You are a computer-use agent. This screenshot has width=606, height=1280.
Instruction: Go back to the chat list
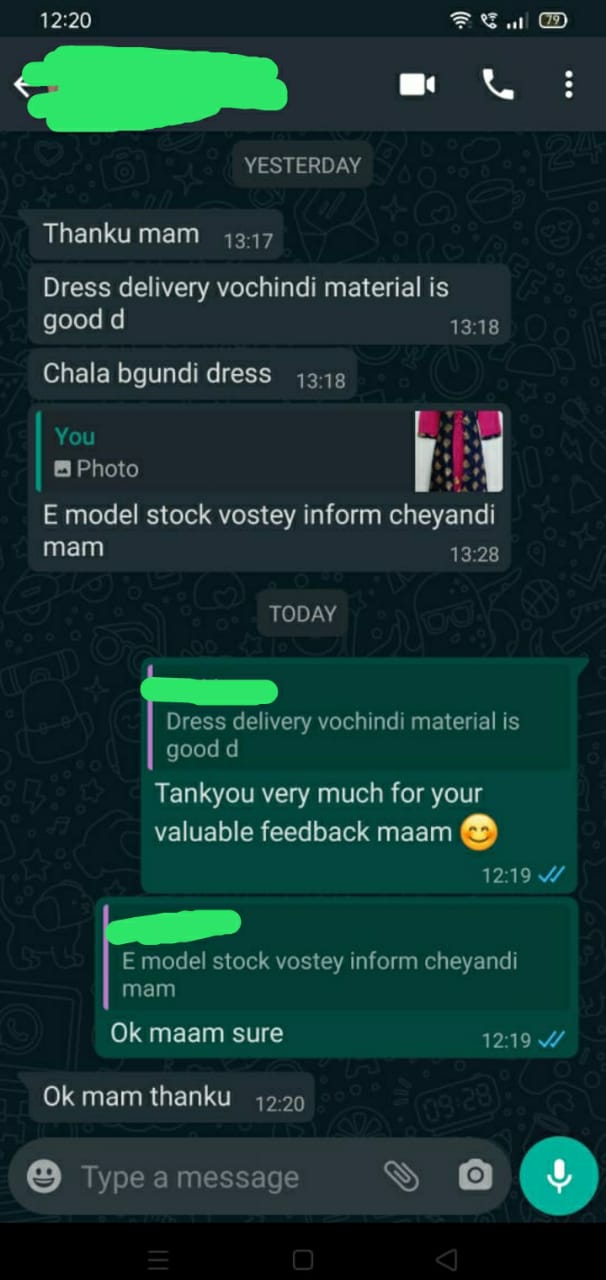[x=24, y=86]
